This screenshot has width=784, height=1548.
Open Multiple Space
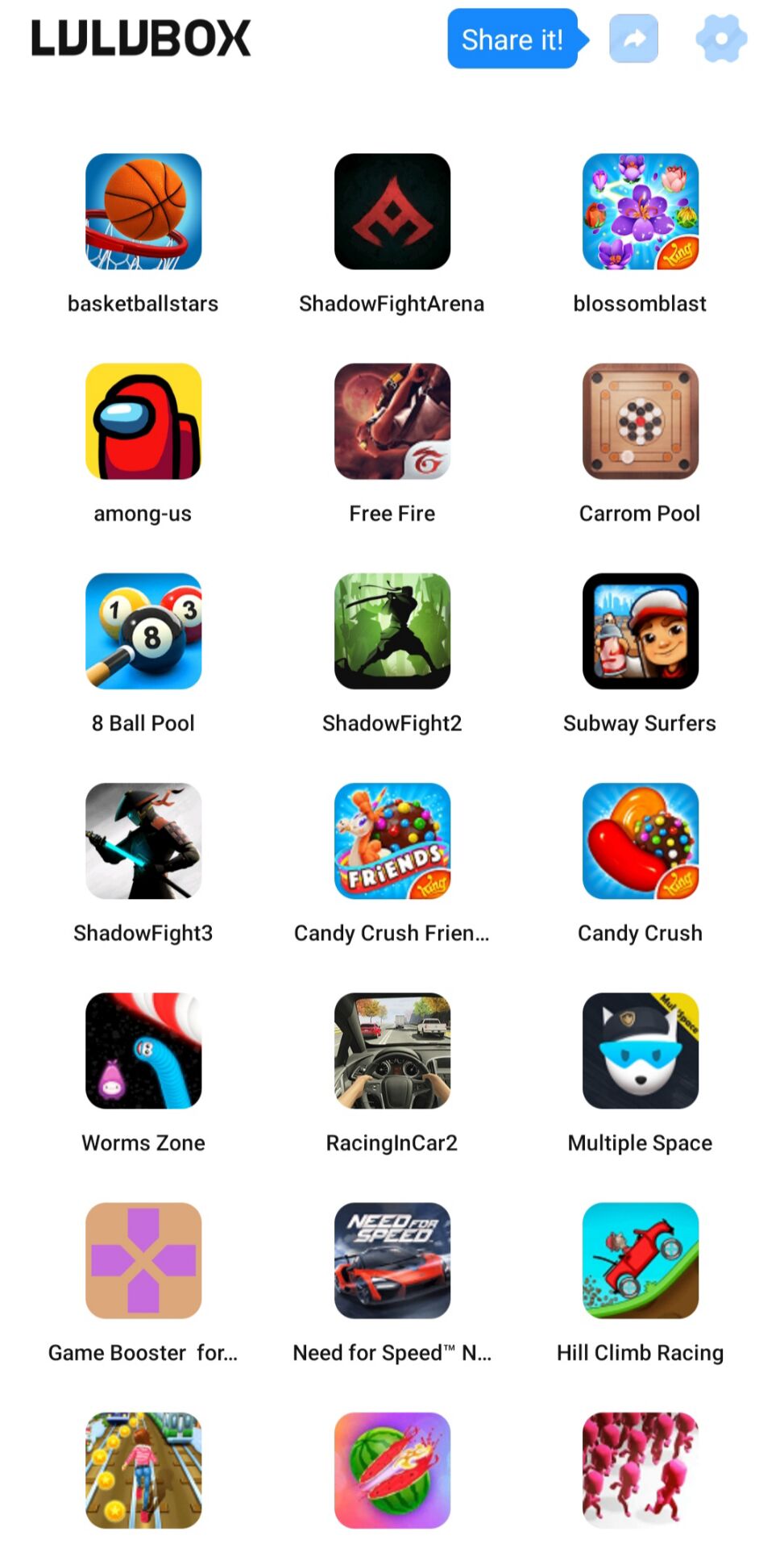[641, 1051]
